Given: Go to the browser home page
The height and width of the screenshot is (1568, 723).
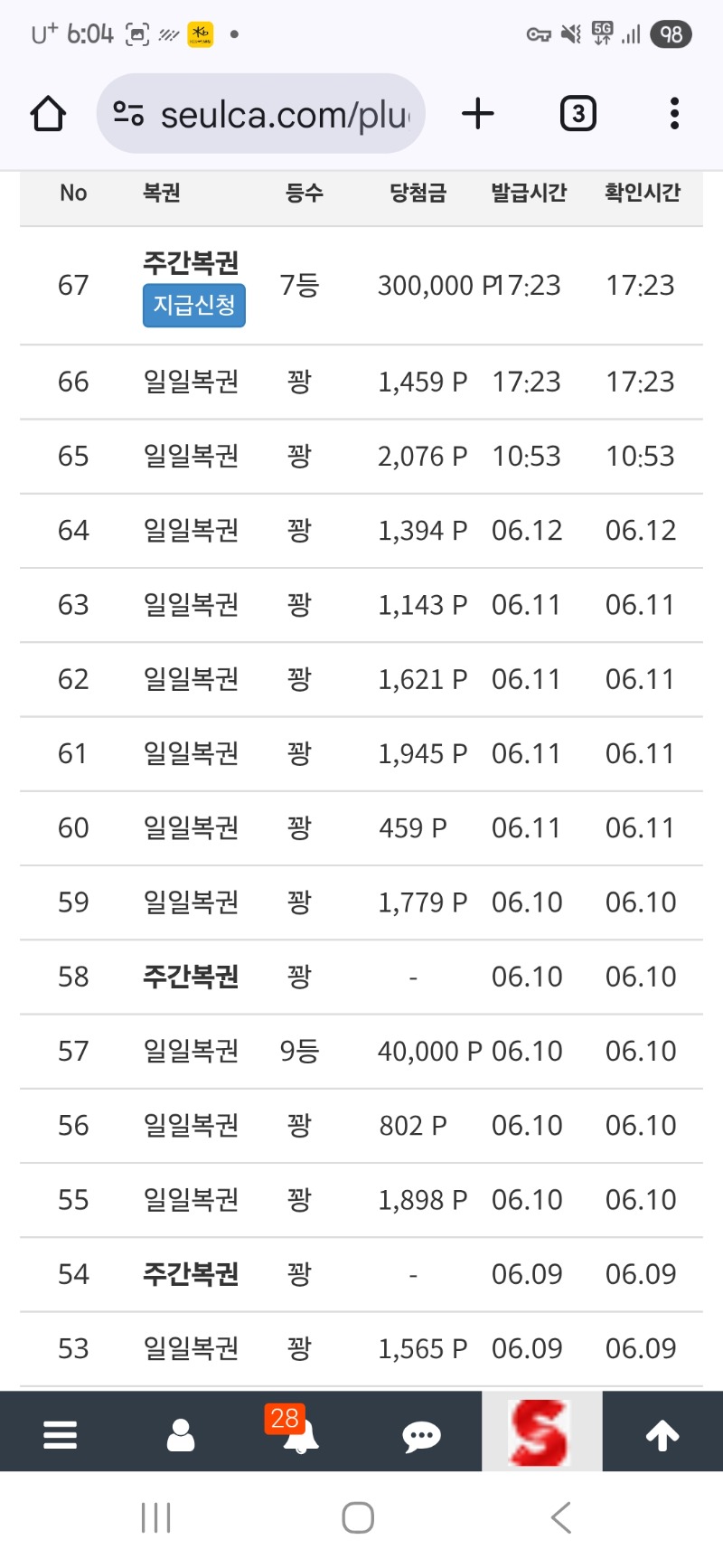Looking at the screenshot, I should (48, 115).
